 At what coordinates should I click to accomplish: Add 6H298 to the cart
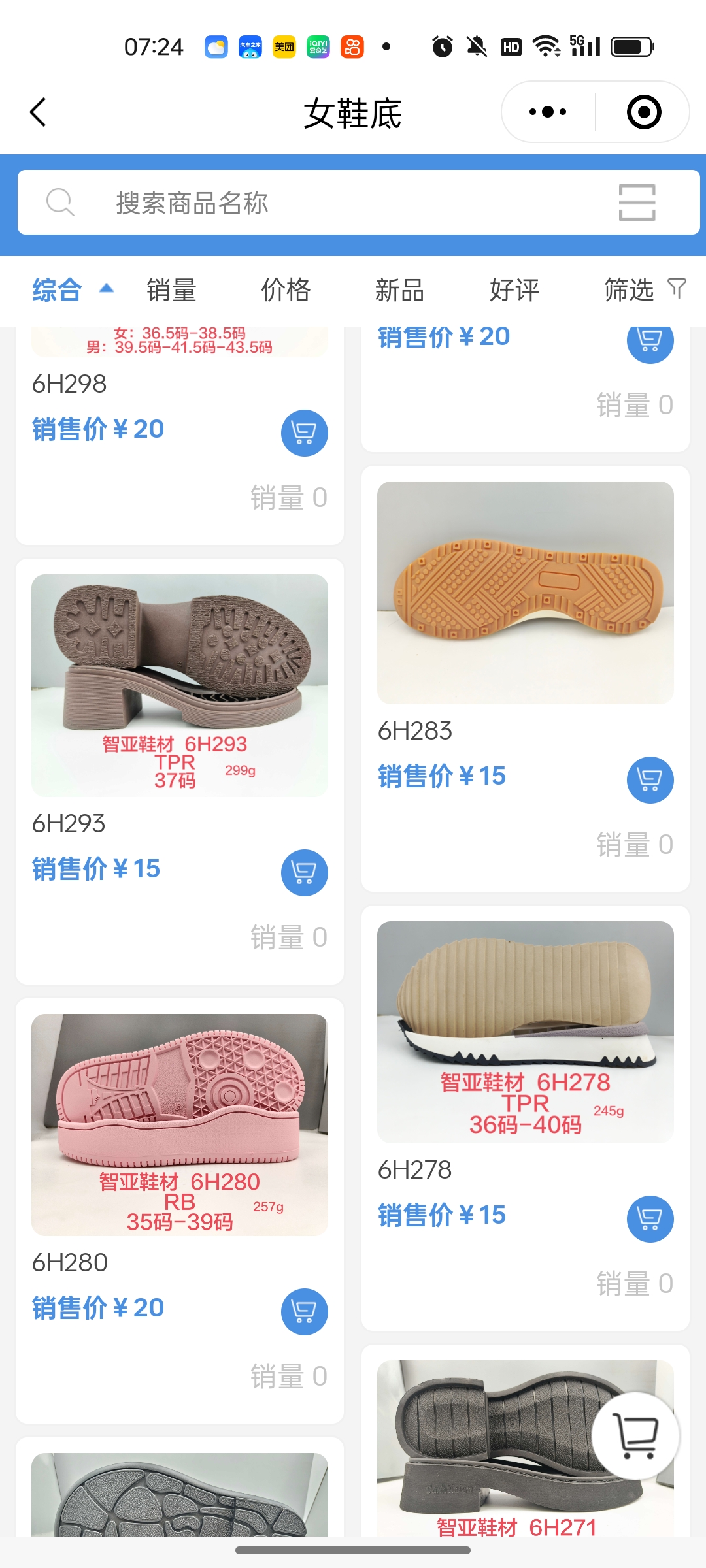pyautogui.click(x=304, y=433)
